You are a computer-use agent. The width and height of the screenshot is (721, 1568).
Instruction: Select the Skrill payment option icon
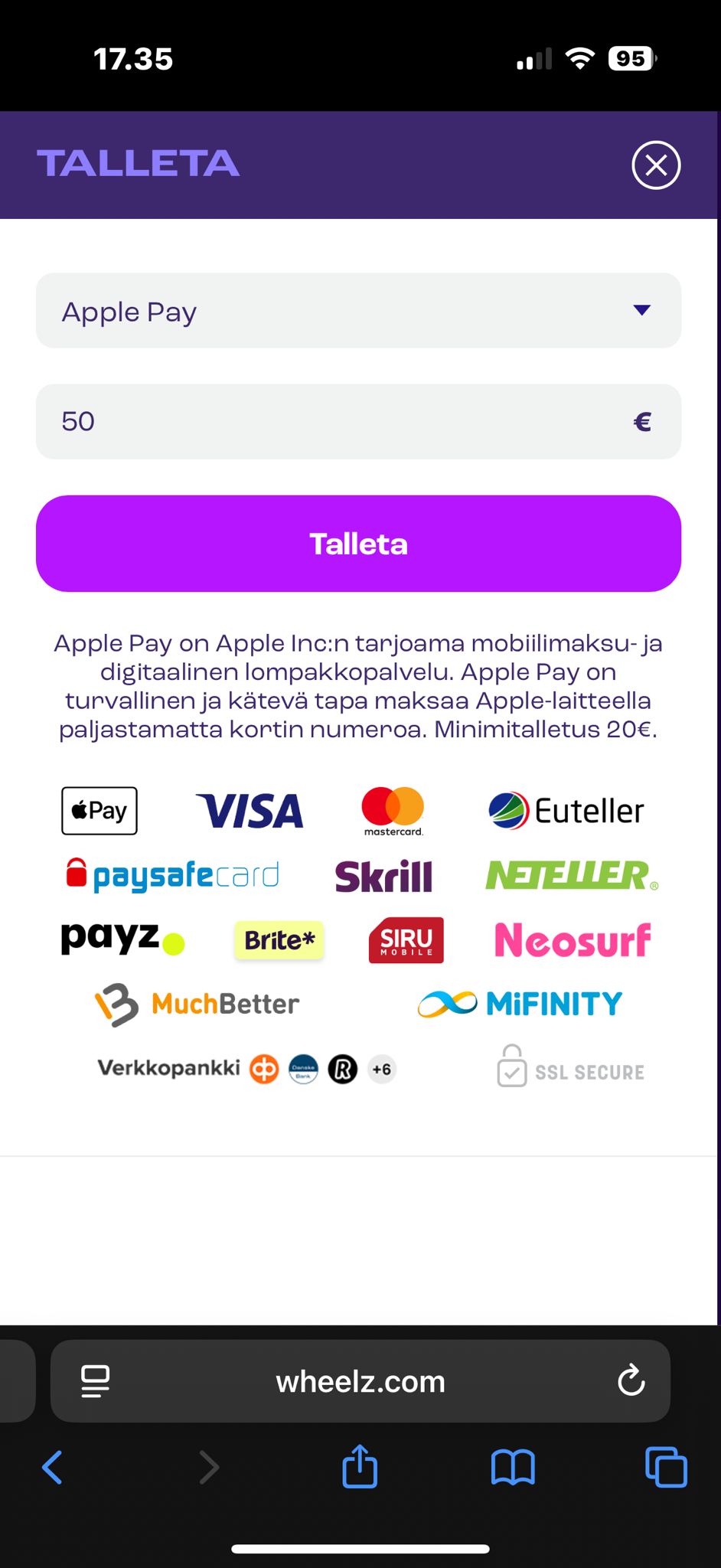pyautogui.click(x=383, y=876)
